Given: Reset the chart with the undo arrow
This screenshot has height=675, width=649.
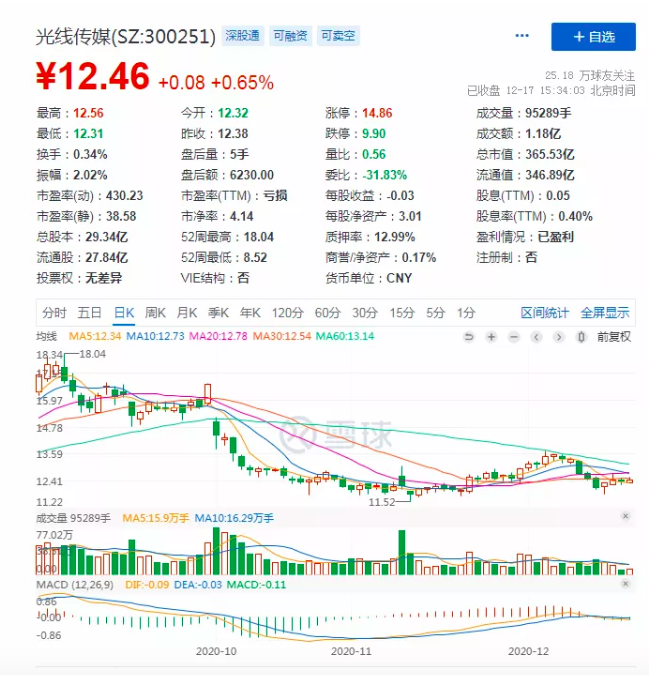Looking at the screenshot, I should [468, 337].
